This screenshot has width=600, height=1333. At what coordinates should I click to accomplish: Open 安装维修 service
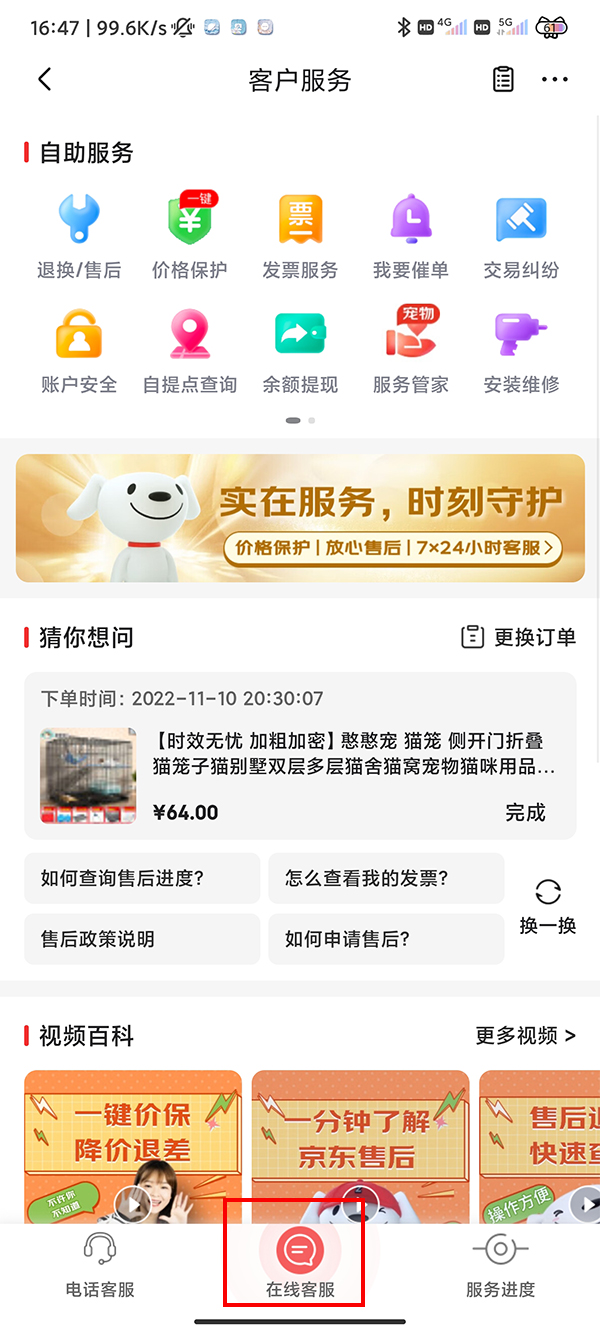[521, 351]
